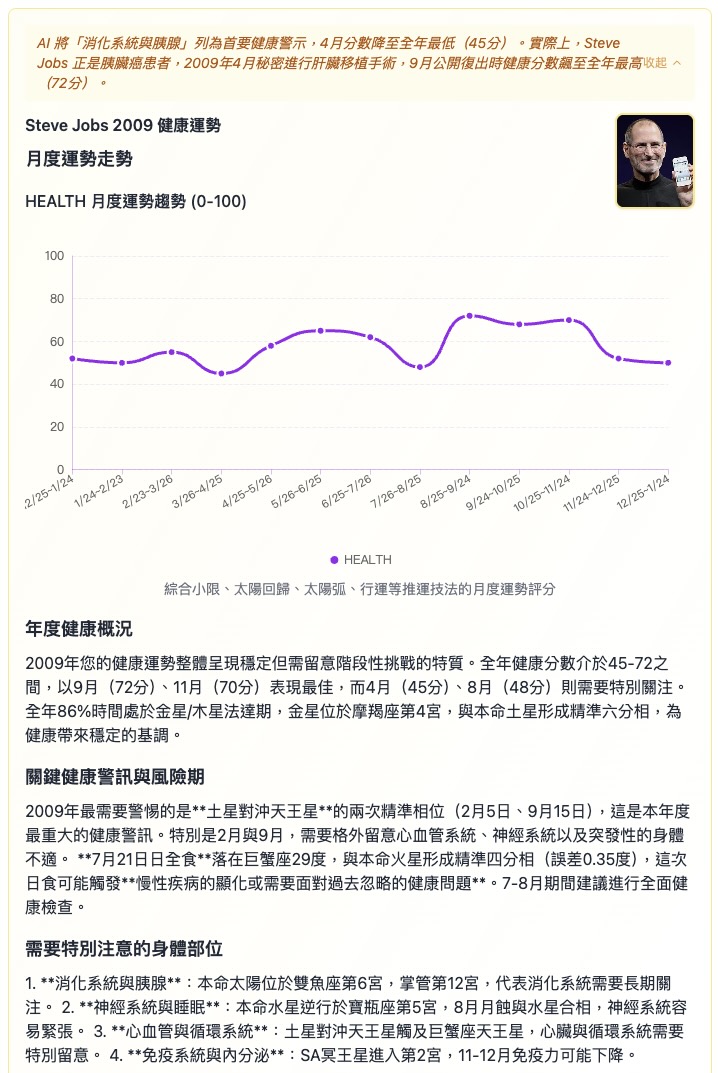Collapse the AI note with 收起
This screenshot has width=718, height=1073.
tap(663, 62)
